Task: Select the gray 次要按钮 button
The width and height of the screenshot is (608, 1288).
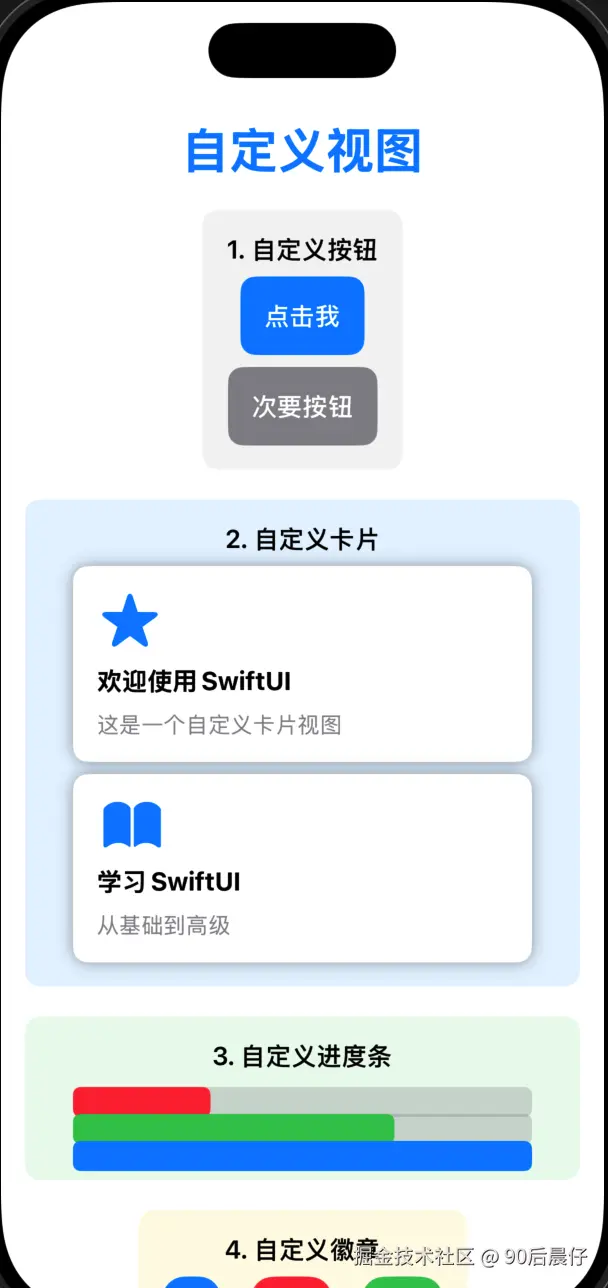Action: [302, 406]
